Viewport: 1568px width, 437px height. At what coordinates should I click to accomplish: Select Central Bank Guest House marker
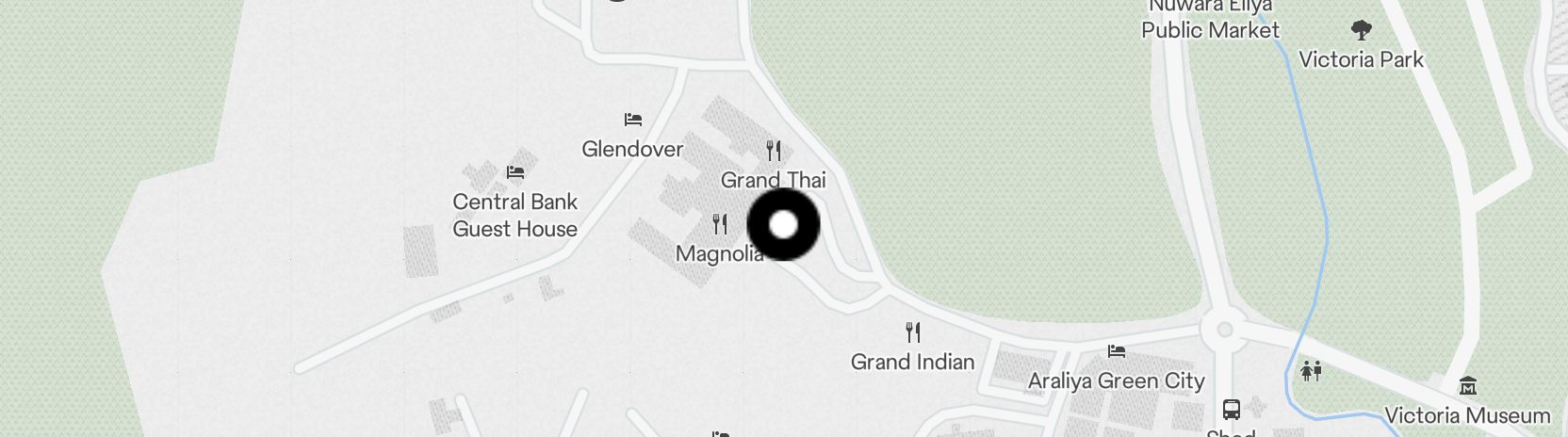(x=514, y=172)
